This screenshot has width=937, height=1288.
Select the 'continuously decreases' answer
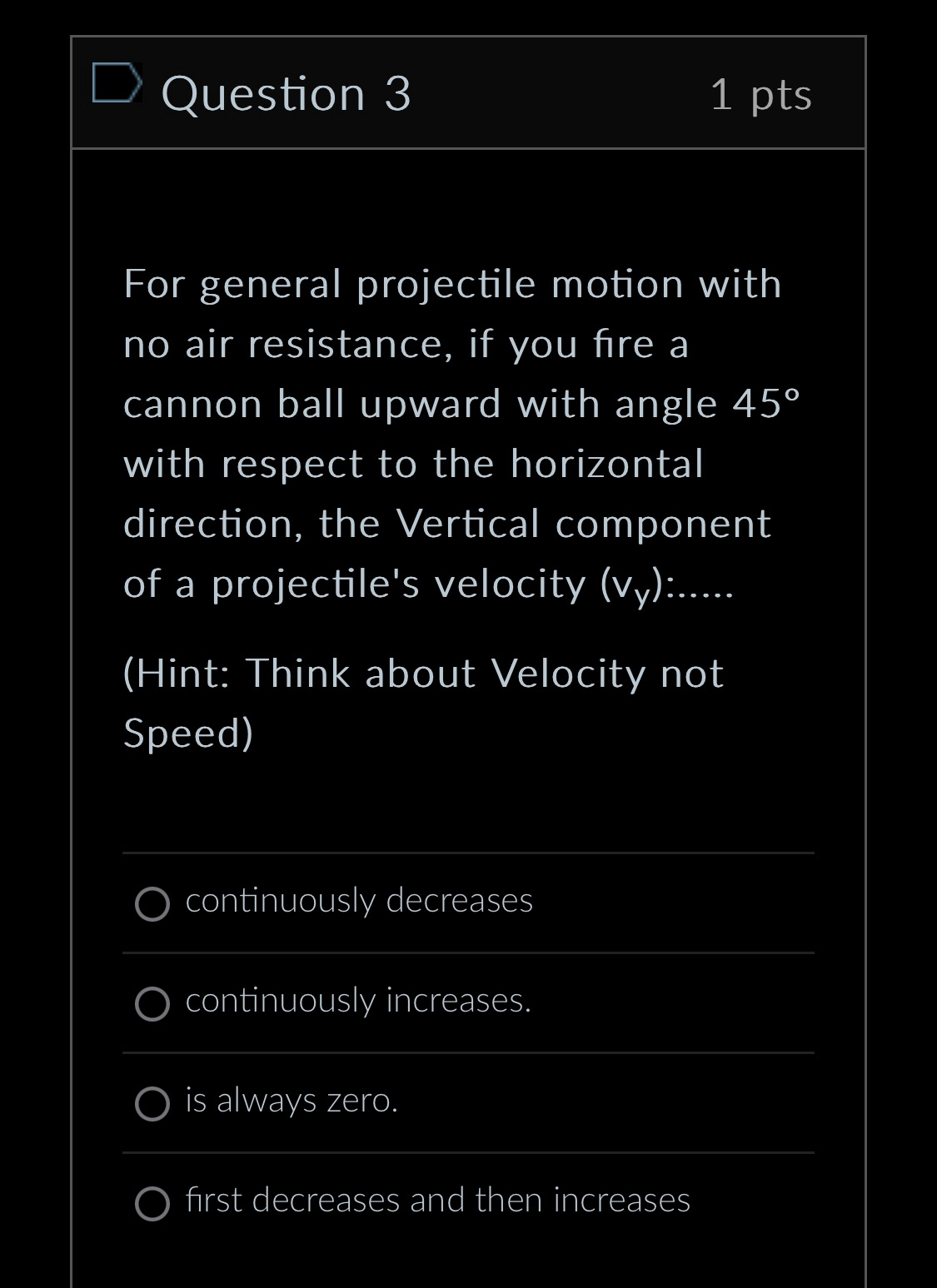pos(152,903)
